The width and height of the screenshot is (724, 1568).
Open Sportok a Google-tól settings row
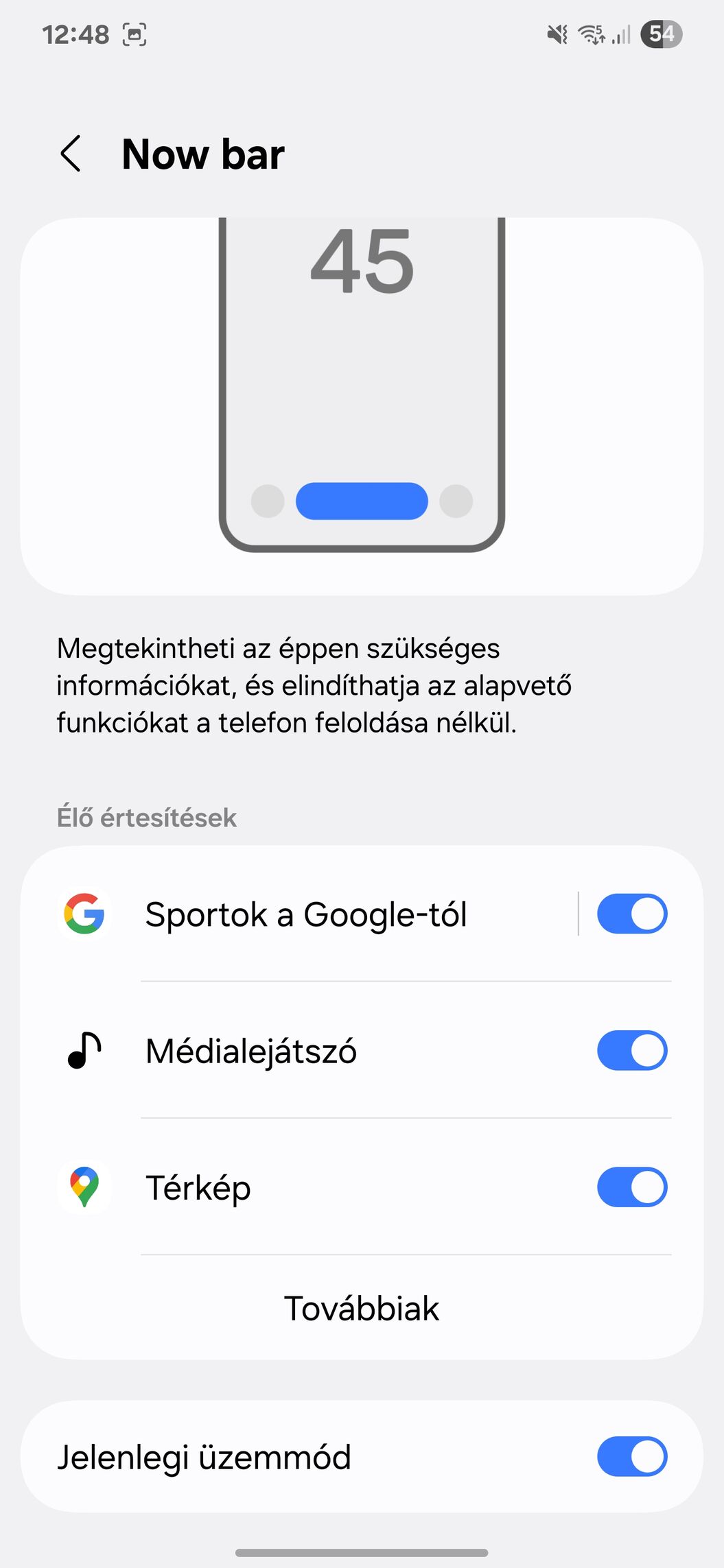click(x=300, y=914)
